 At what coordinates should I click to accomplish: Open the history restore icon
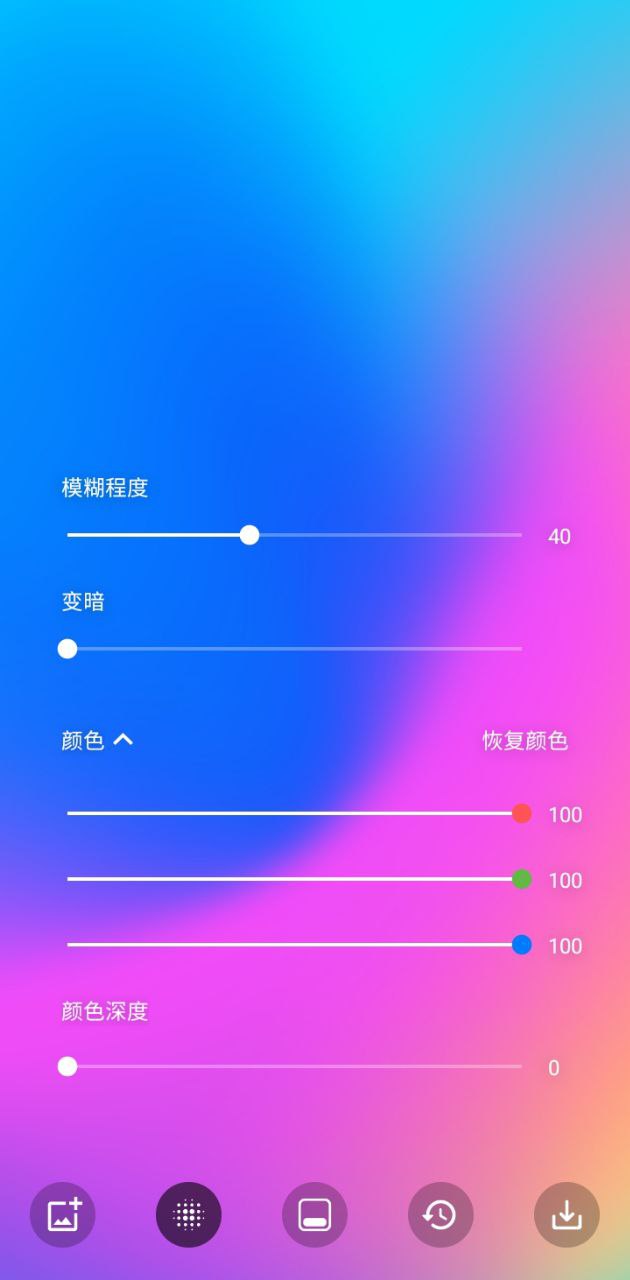440,1215
